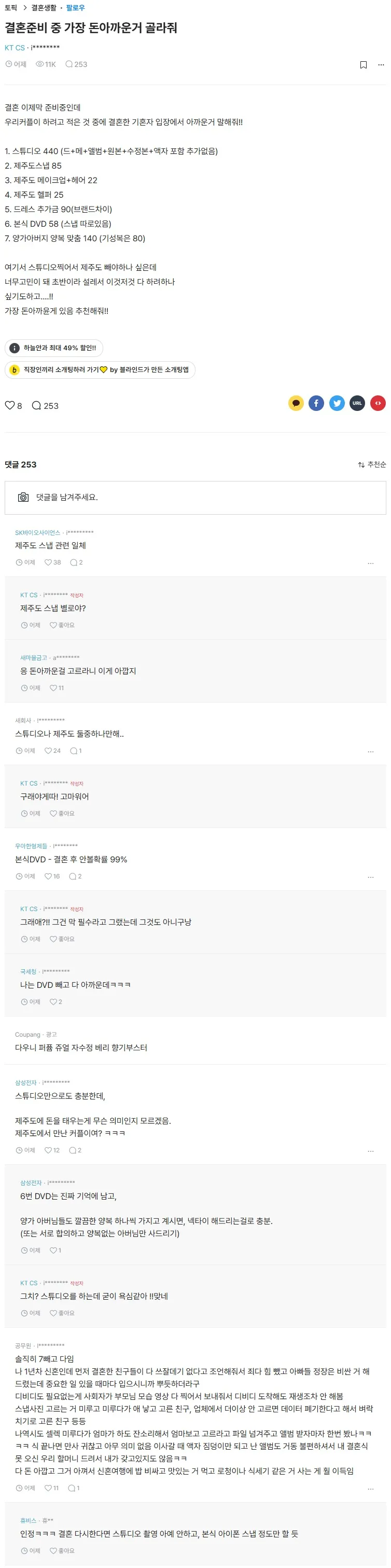Open the 하늘안과 최대 49% 할인 banner
391x1568 pixels.
tap(54, 348)
